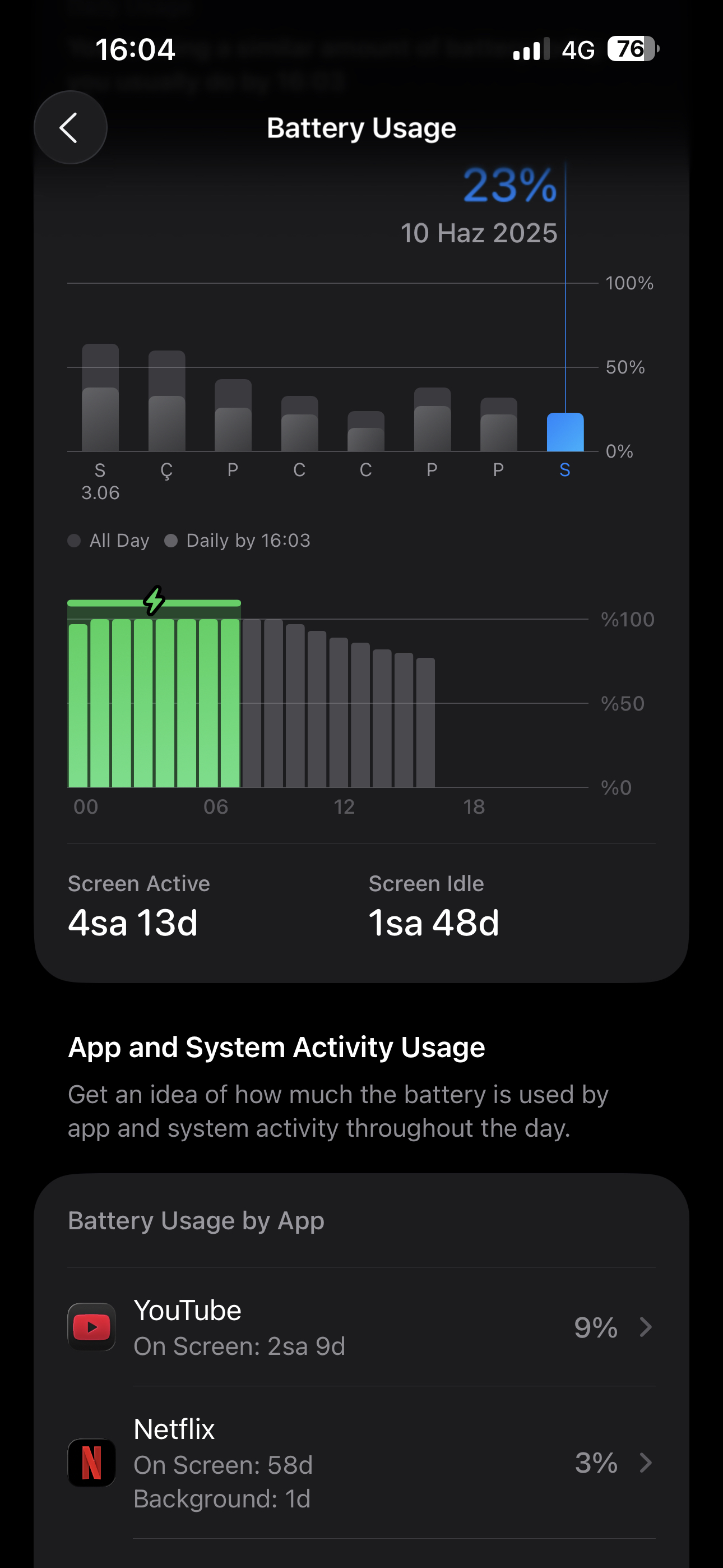Select the Ç day bar in weekly chart
The width and height of the screenshot is (723, 1568).
[167, 400]
